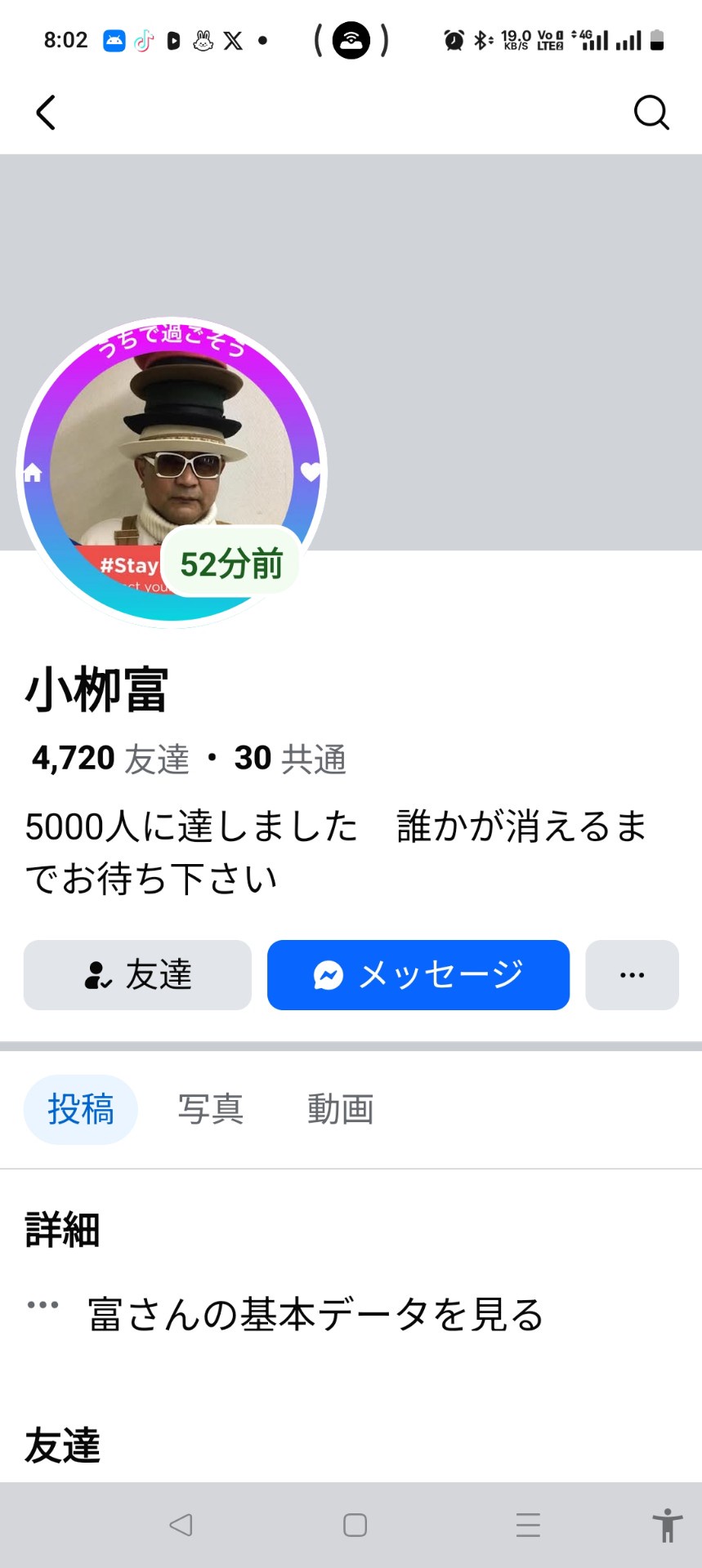Open 富さんの基本データを見る
Screen dimensions: 702x1568
pyautogui.click(x=315, y=1314)
